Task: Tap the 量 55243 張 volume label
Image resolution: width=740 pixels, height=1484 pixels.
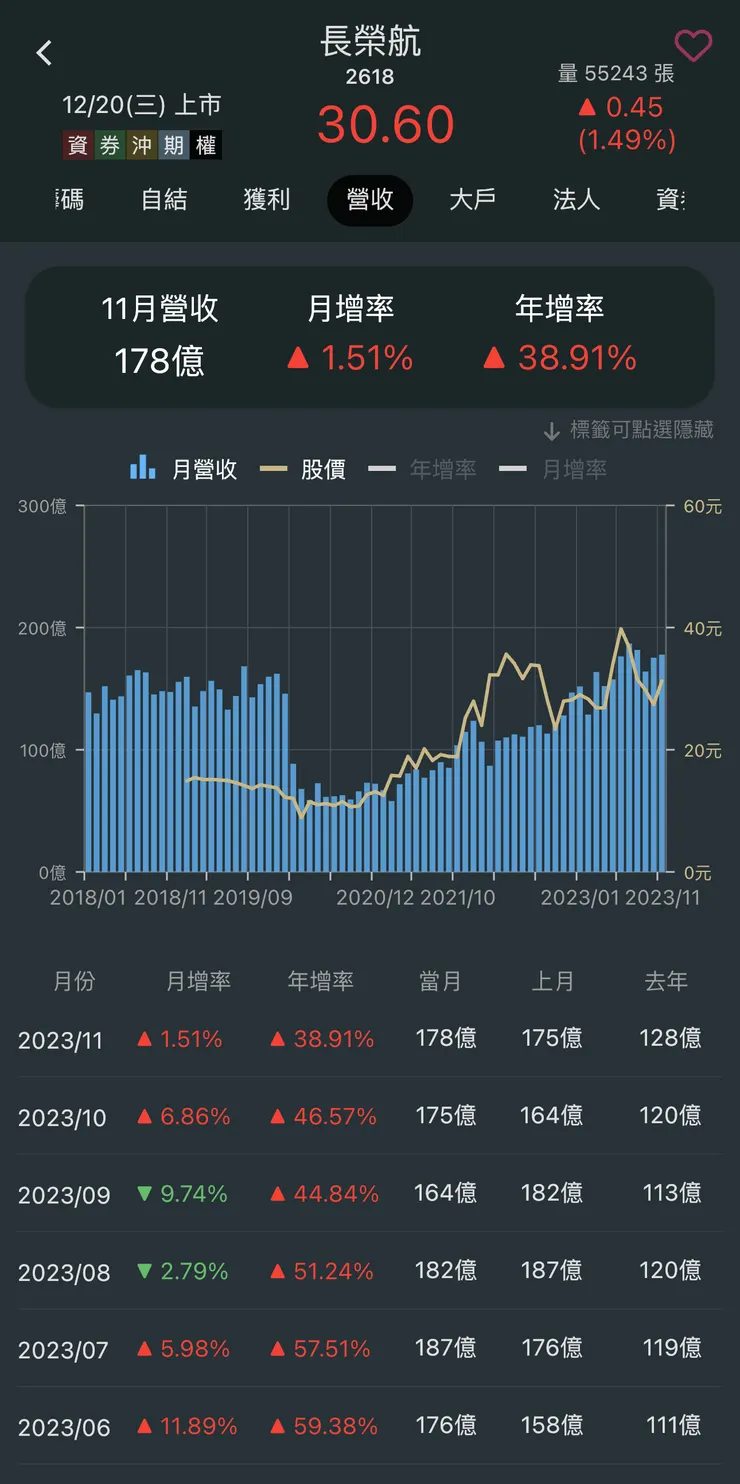Action: pos(616,73)
